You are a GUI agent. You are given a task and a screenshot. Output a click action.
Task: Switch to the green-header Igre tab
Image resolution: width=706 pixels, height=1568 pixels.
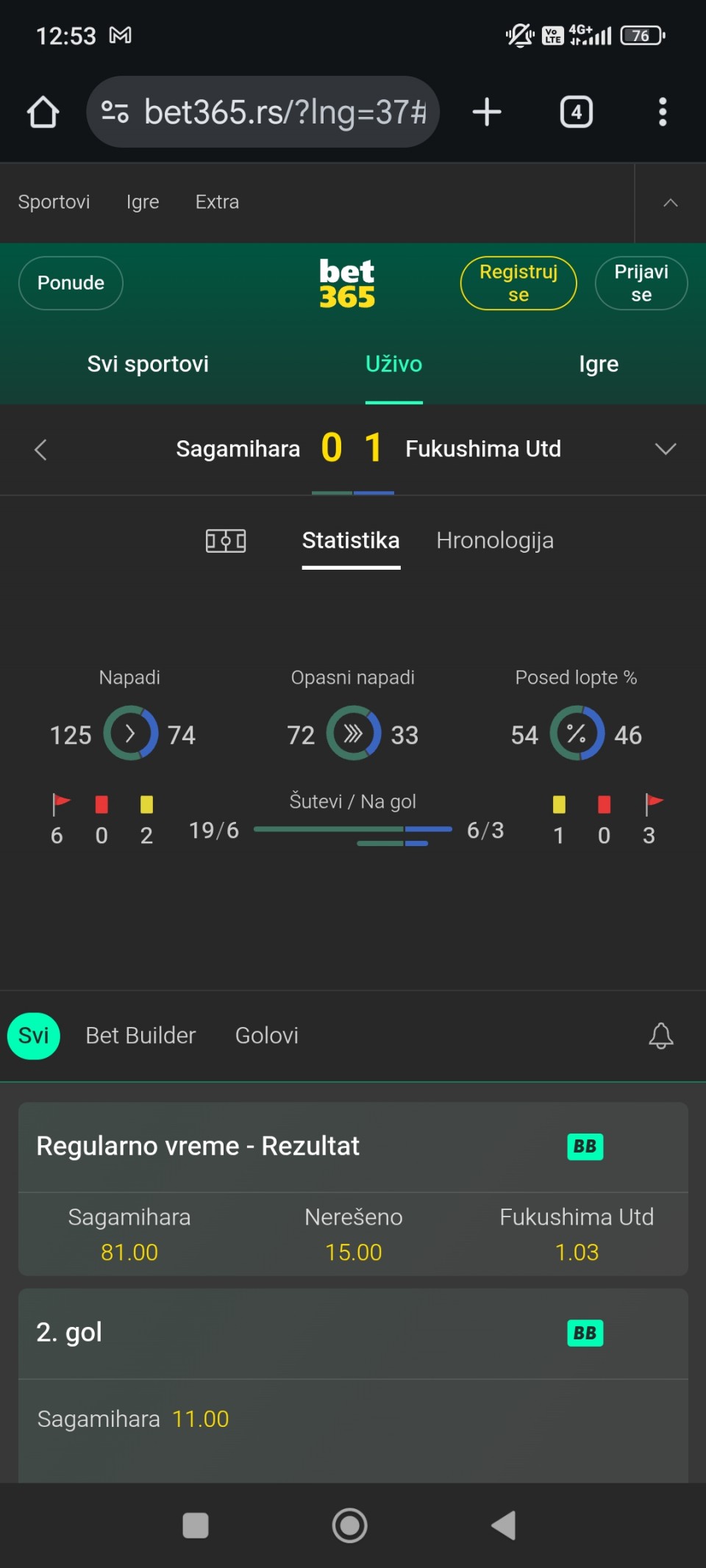598,365
